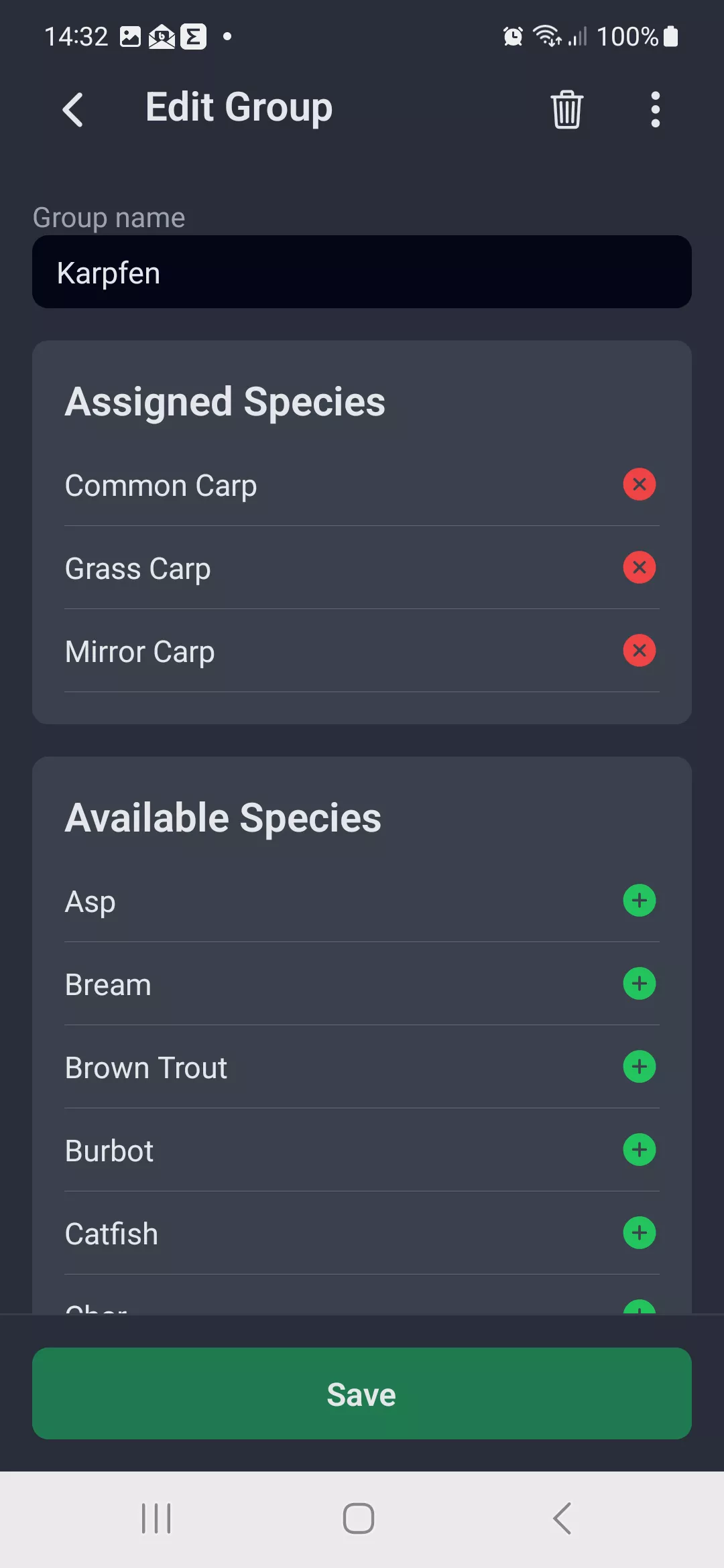Add Catfish to the Karpfen group
This screenshot has height=1568, width=724.
click(x=639, y=1233)
